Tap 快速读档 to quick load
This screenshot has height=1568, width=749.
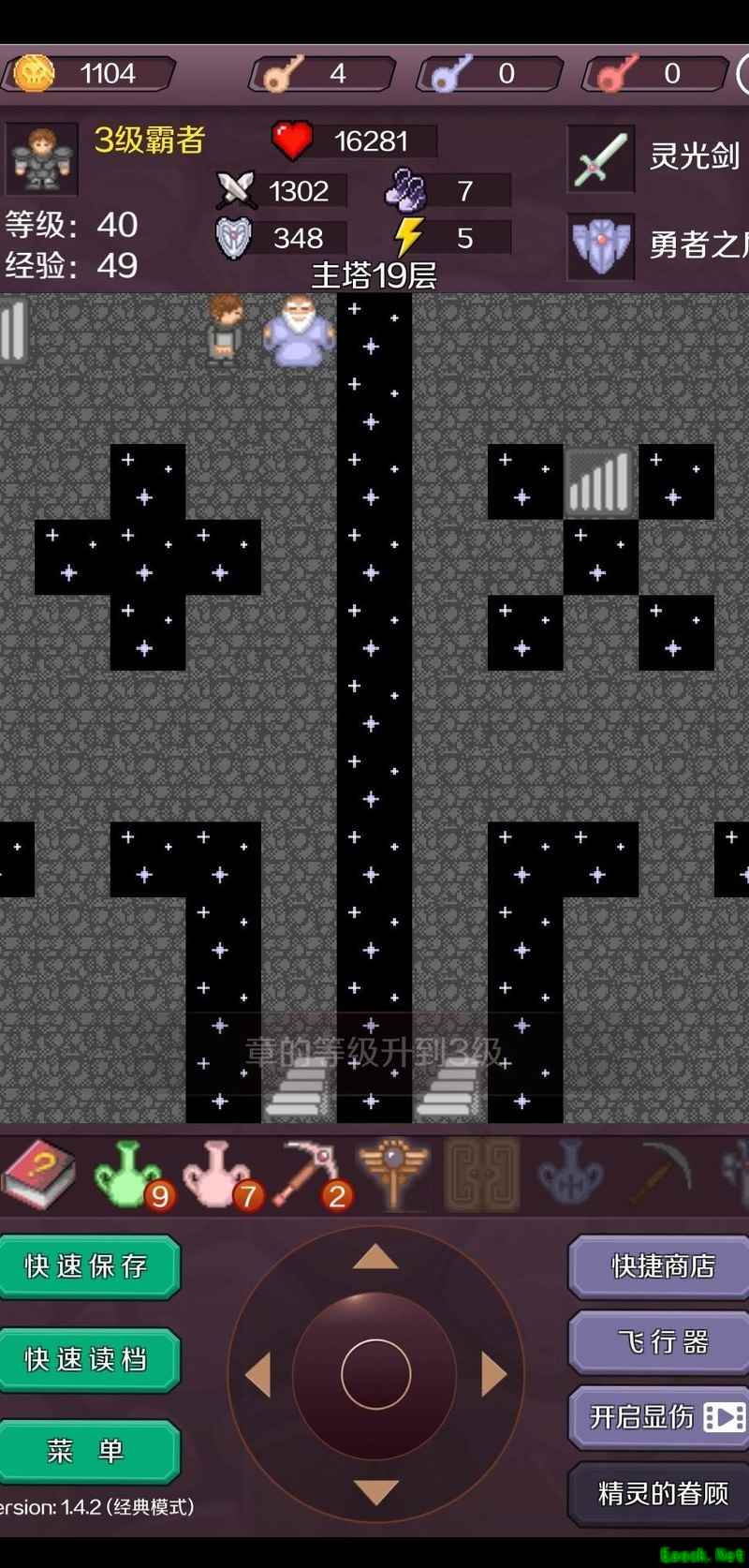click(x=88, y=1359)
